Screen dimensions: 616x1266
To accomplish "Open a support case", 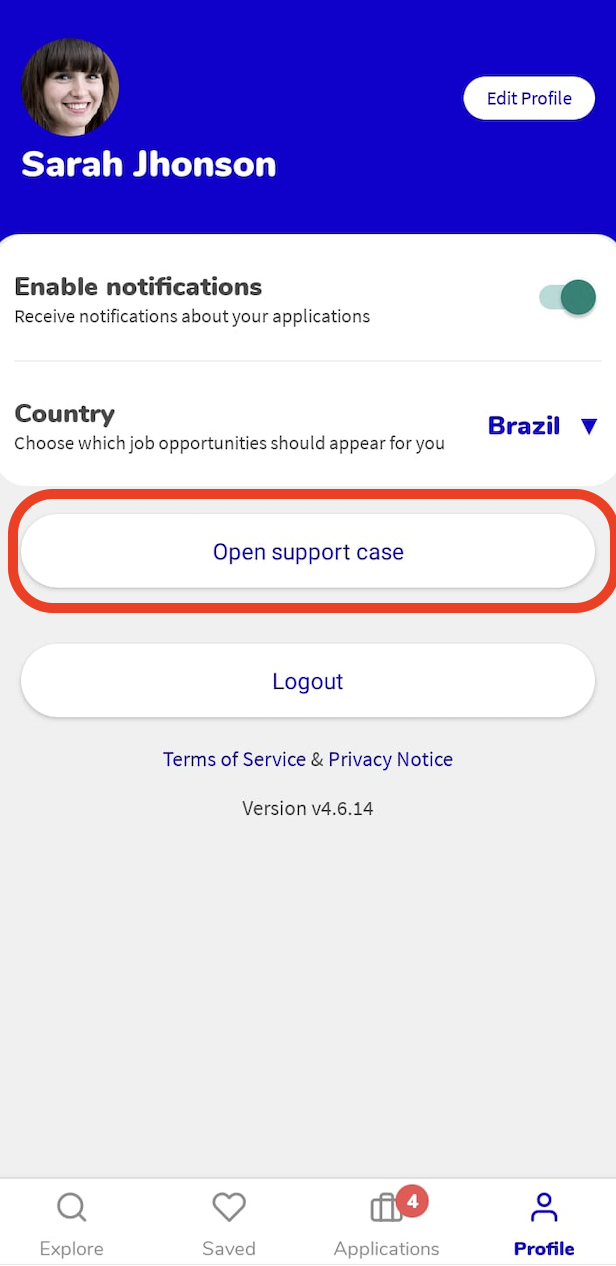I will click(x=308, y=551).
